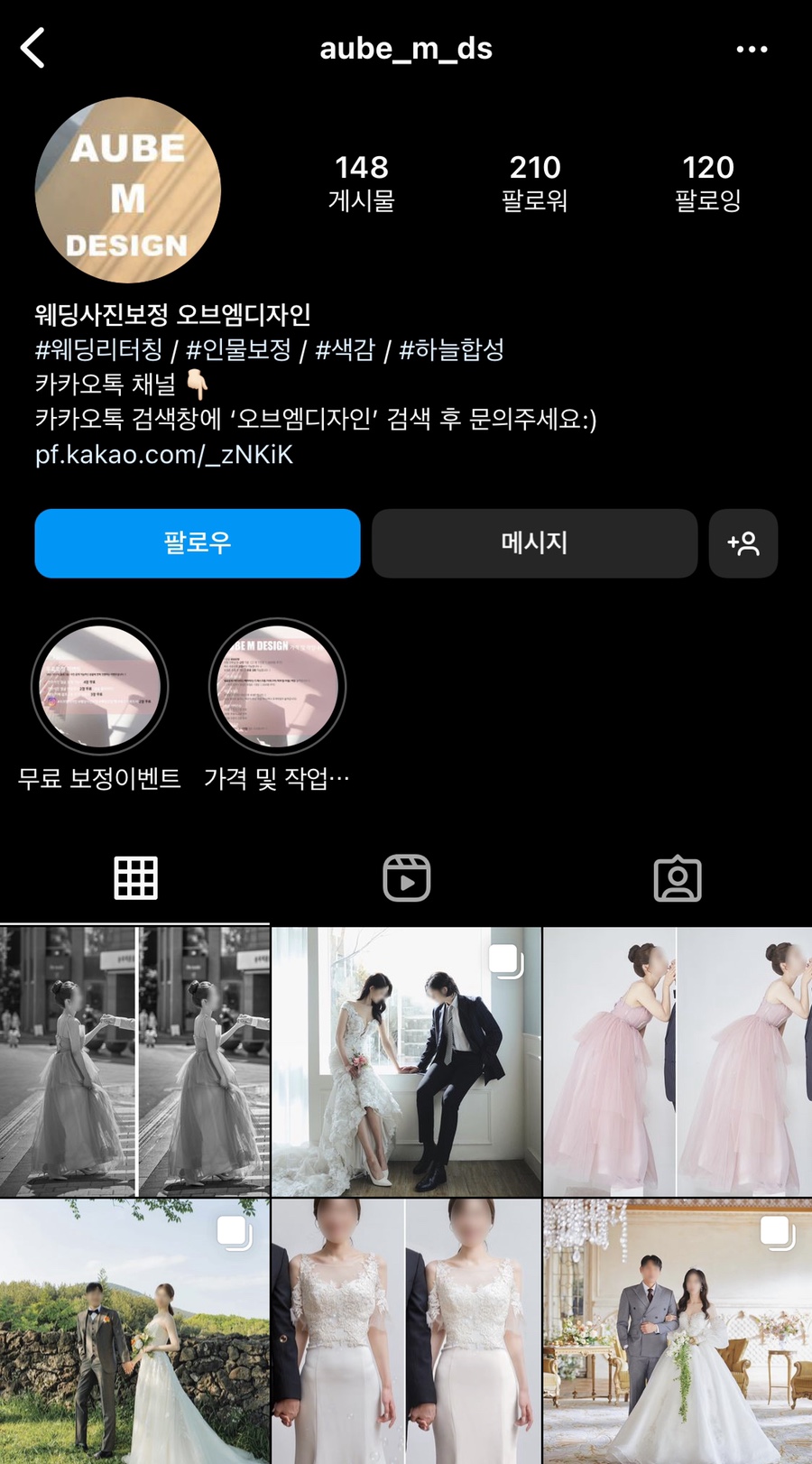Tap the blue 팔로우 button
812x1464 pixels.
[198, 543]
